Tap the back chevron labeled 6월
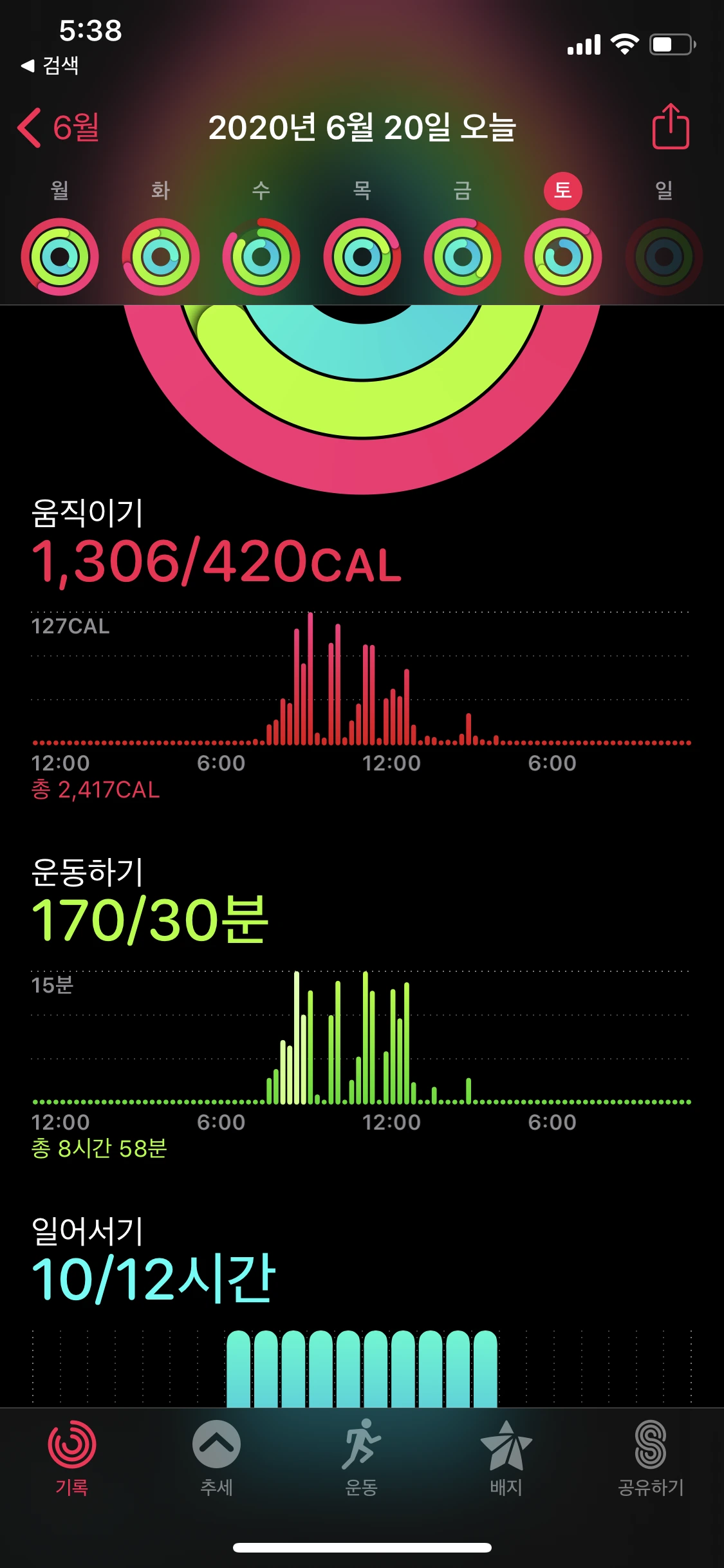Screen dimensions: 724x1568 pos(61,126)
